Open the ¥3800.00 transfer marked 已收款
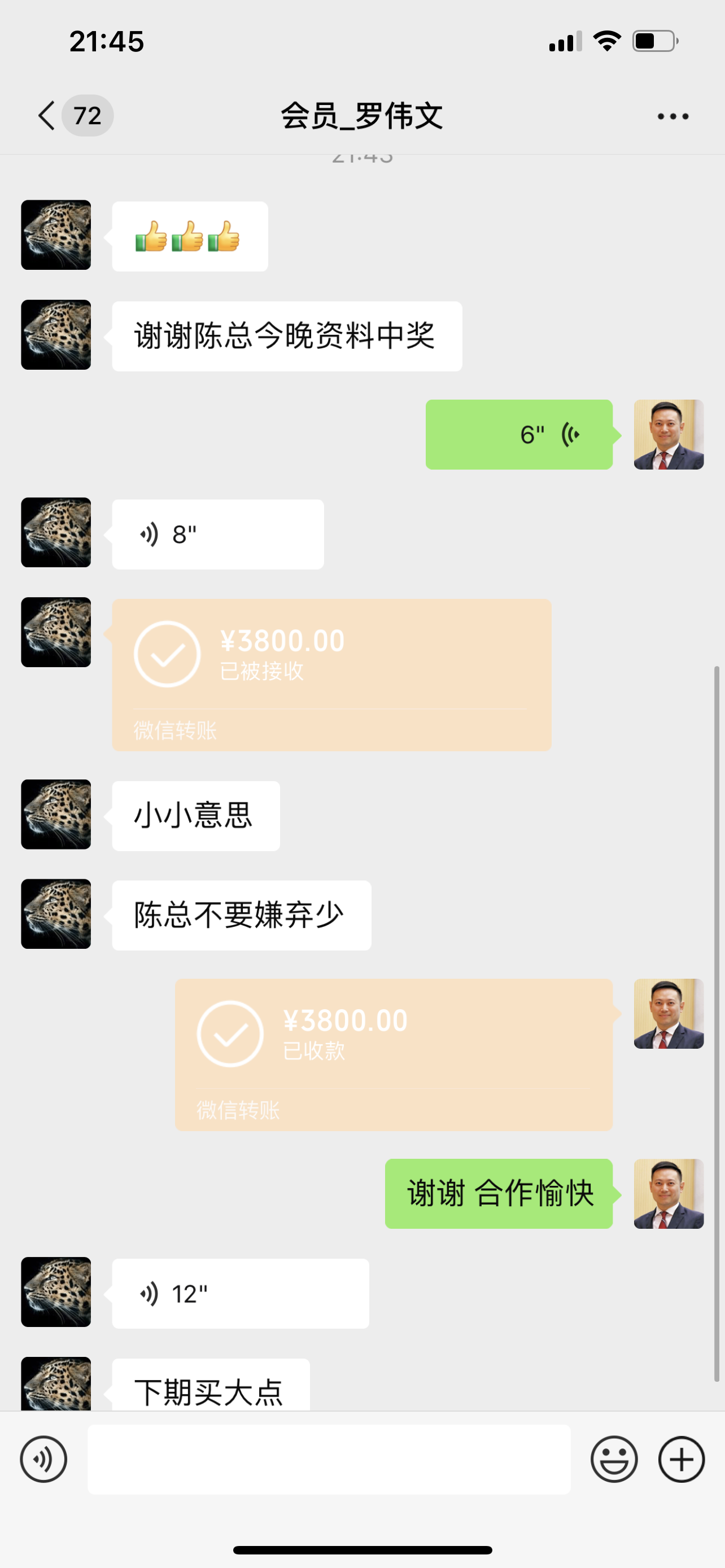725x1568 pixels. 393,1054
